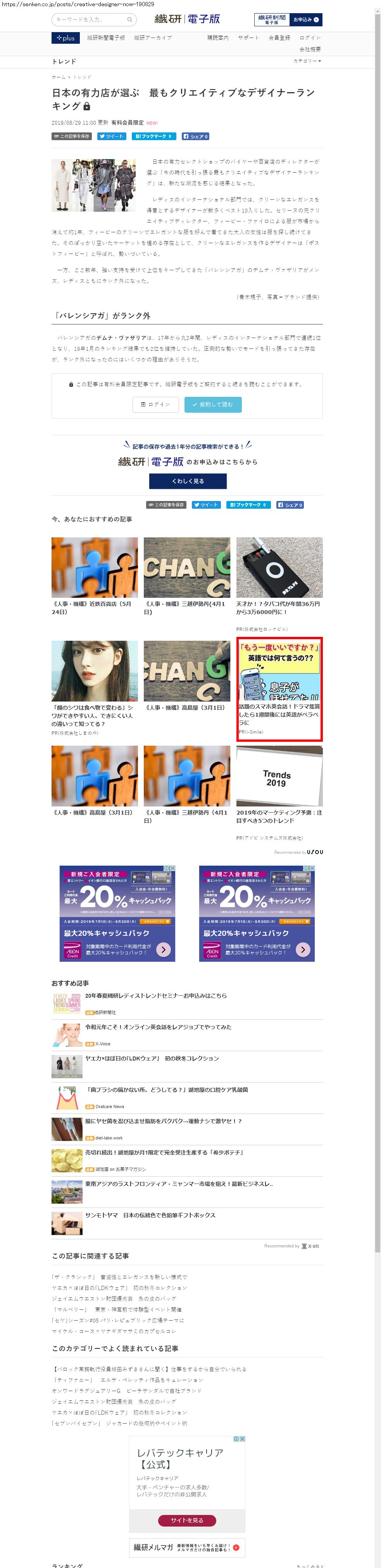The width and height of the screenshot is (381, 1568).
Task: Open the +plus tab
Action: (x=65, y=38)
